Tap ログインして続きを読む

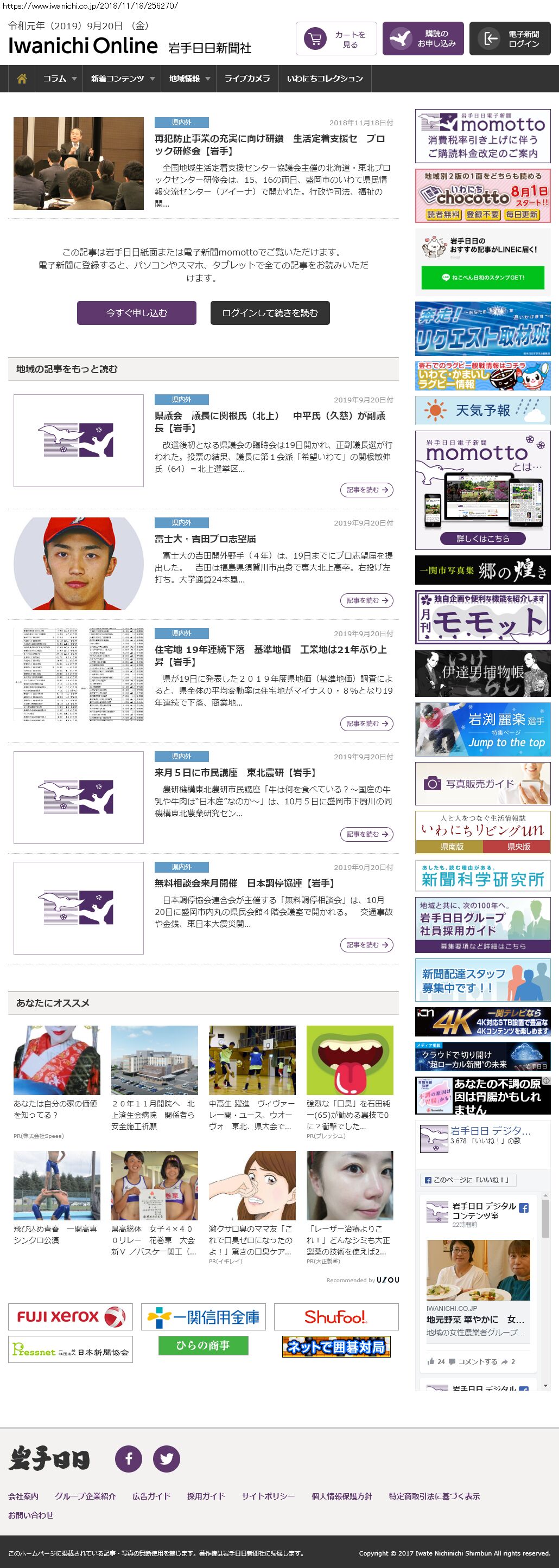270,313
